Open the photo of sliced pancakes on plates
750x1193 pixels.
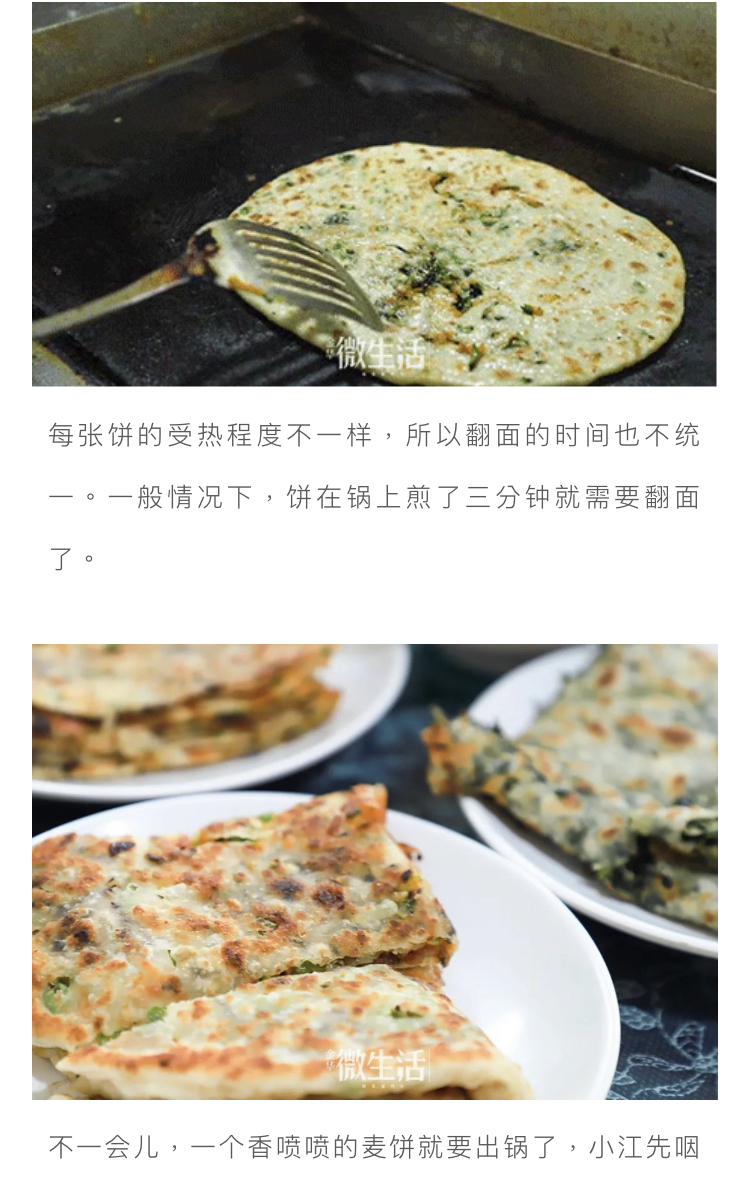(x=374, y=871)
